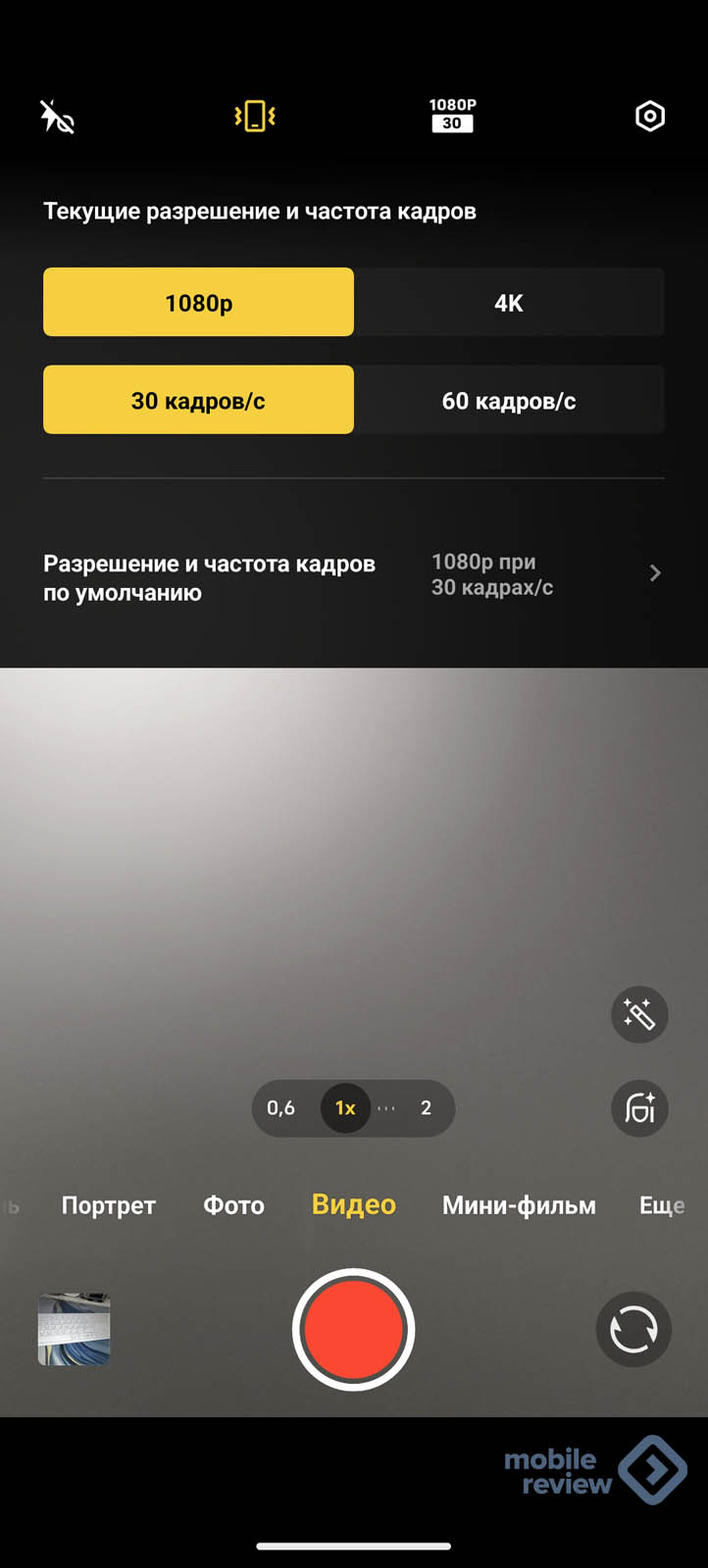Start recording with the red button
The image size is (708, 1568).
click(x=353, y=1330)
